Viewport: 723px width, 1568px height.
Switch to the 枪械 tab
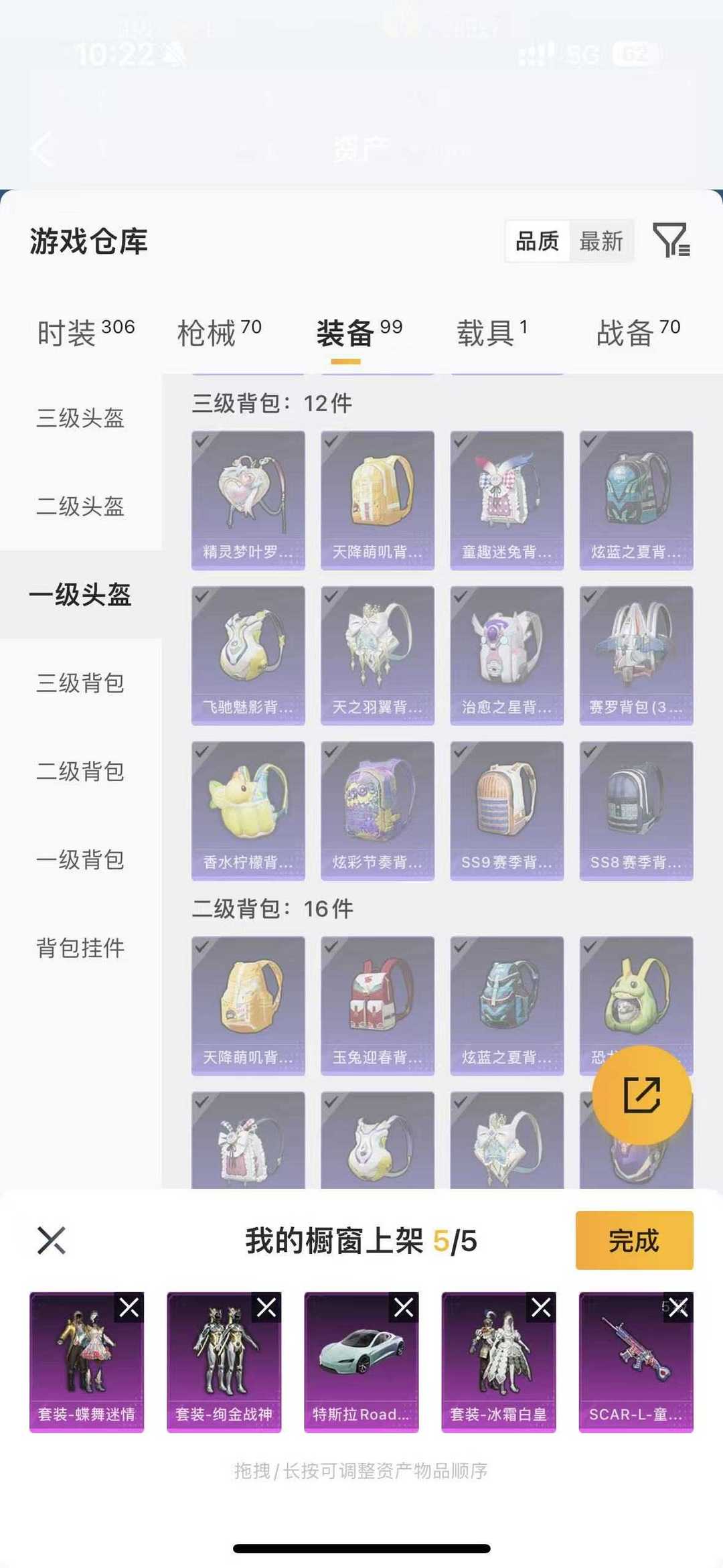[219, 332]
